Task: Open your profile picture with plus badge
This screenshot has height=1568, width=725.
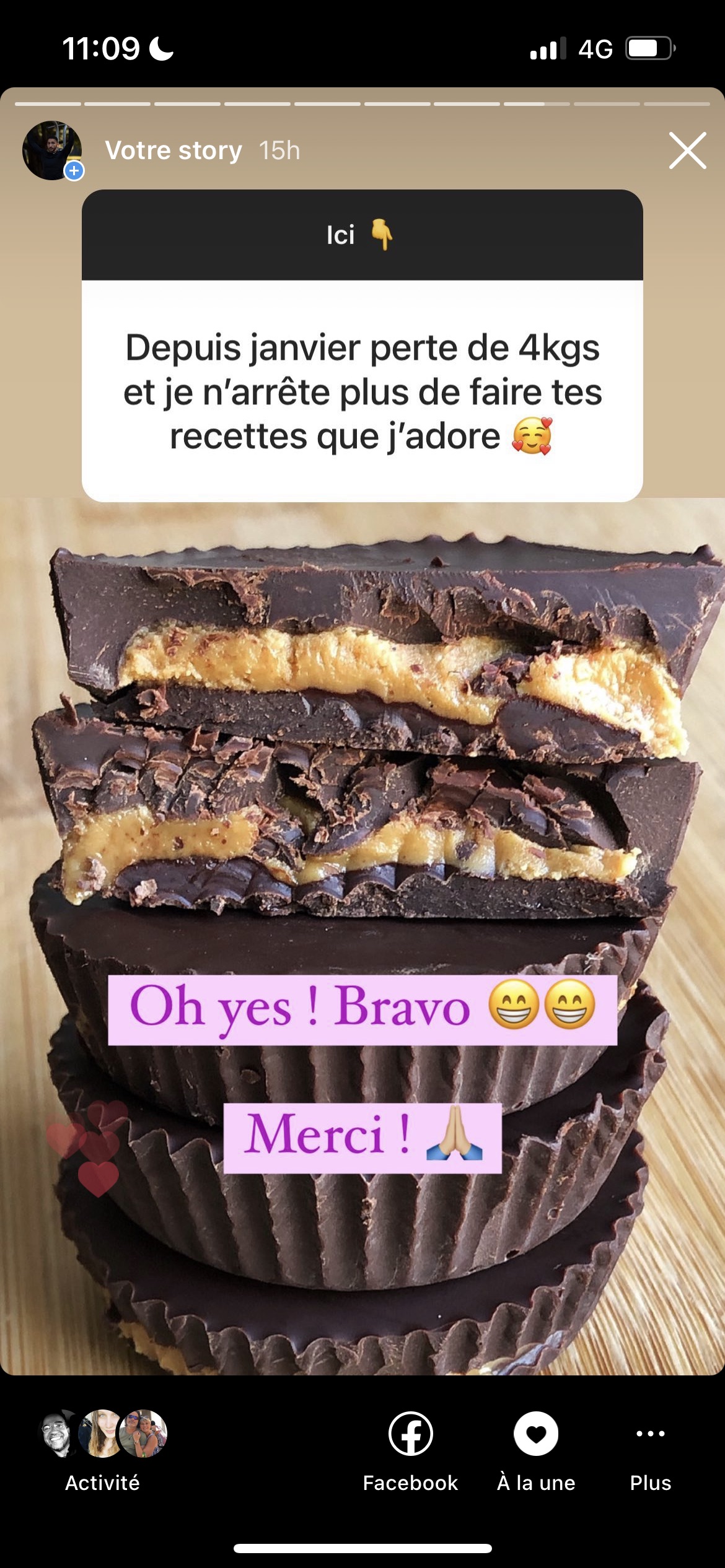Action: 53,150
